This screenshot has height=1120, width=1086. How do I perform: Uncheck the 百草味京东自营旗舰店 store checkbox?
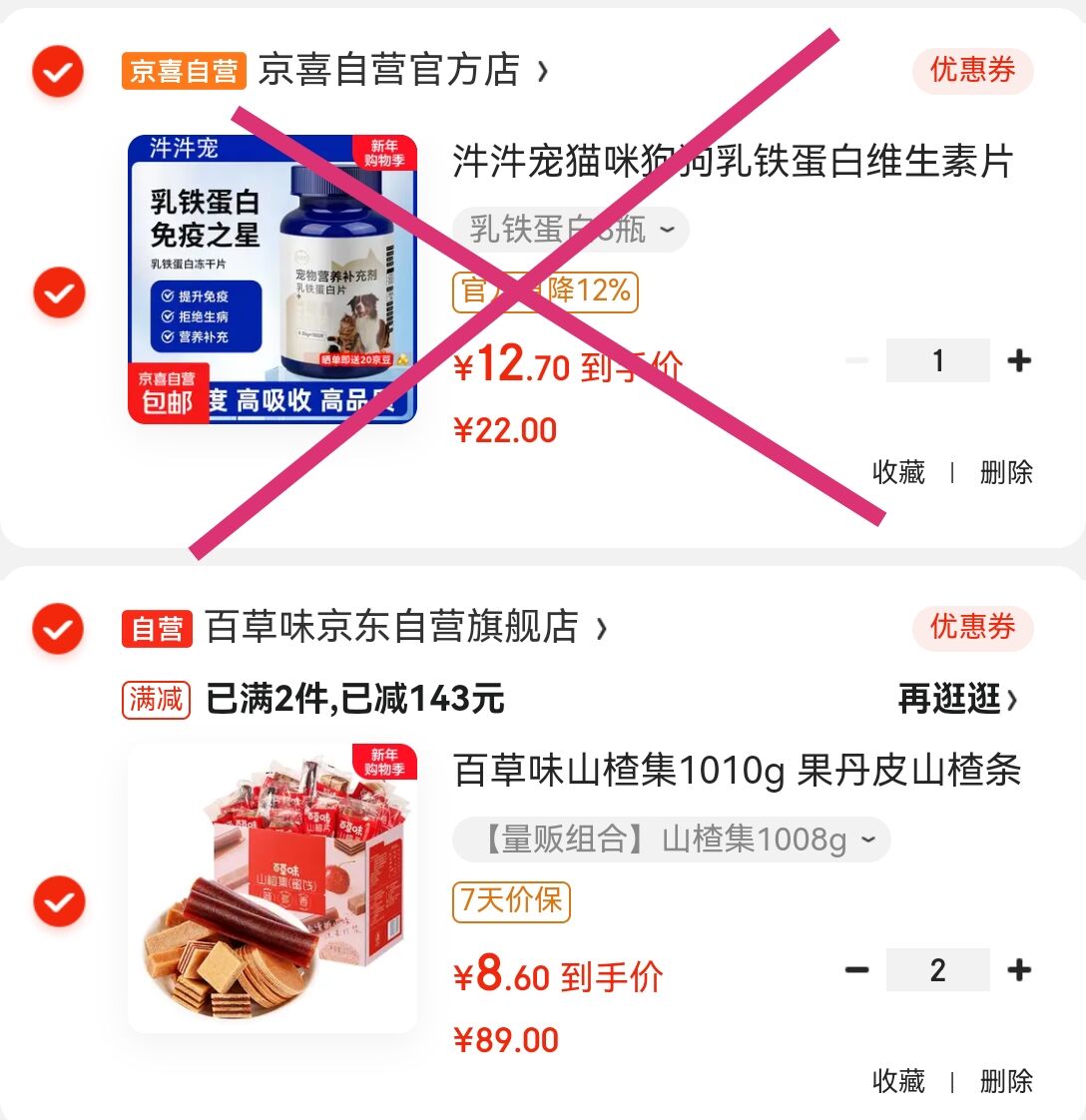(58, 629)
